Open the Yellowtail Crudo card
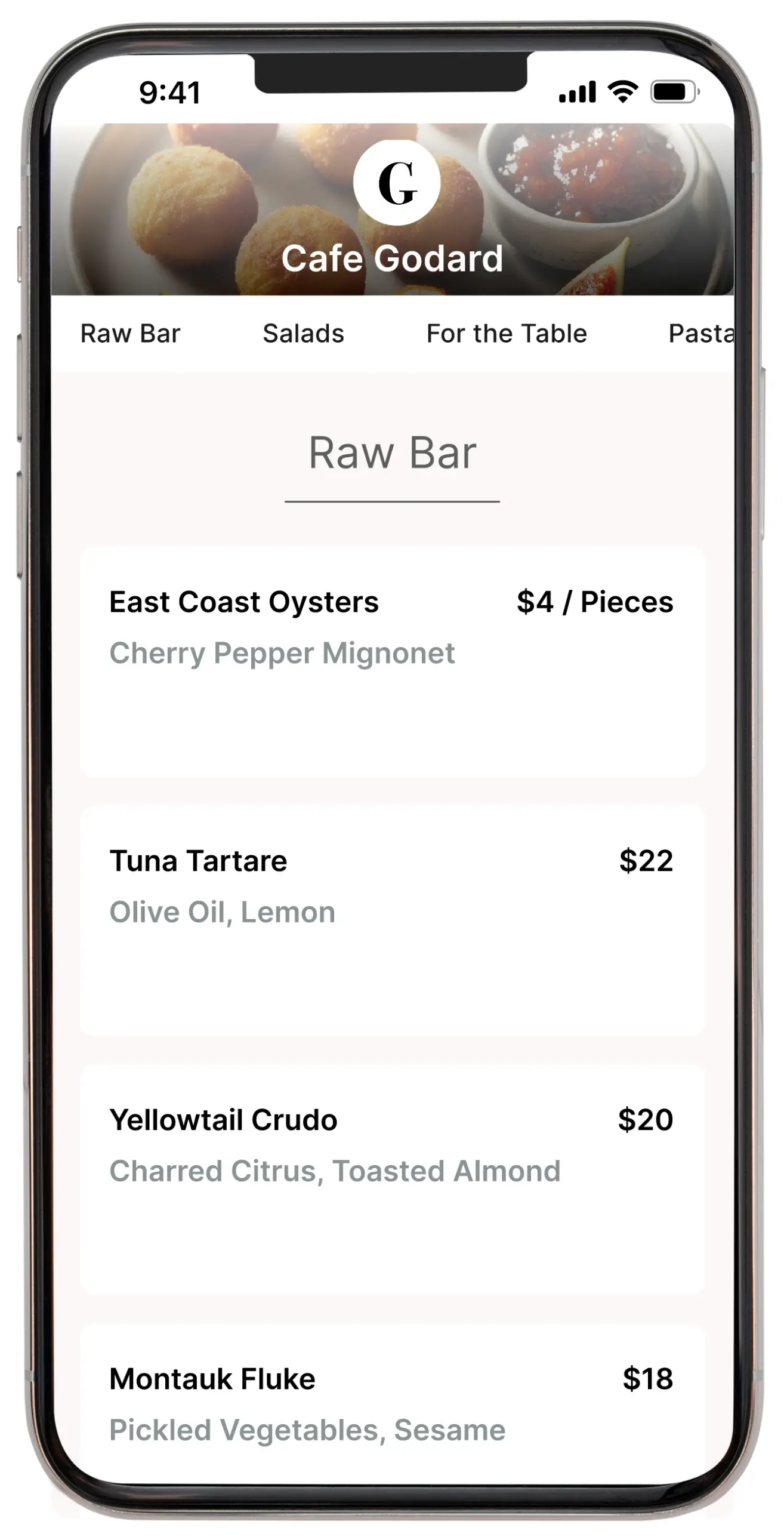 point(393,1179)
